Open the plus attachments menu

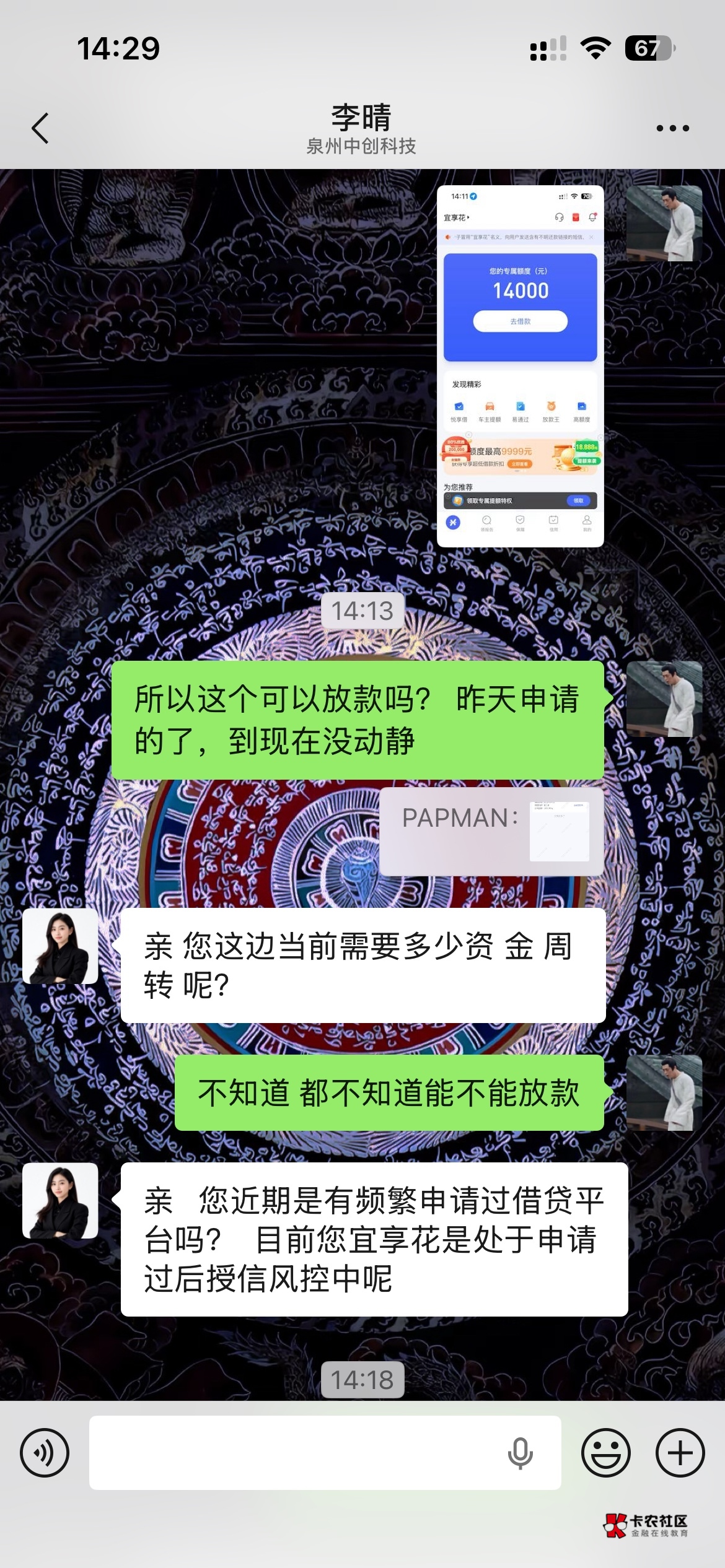[680, 1453]
